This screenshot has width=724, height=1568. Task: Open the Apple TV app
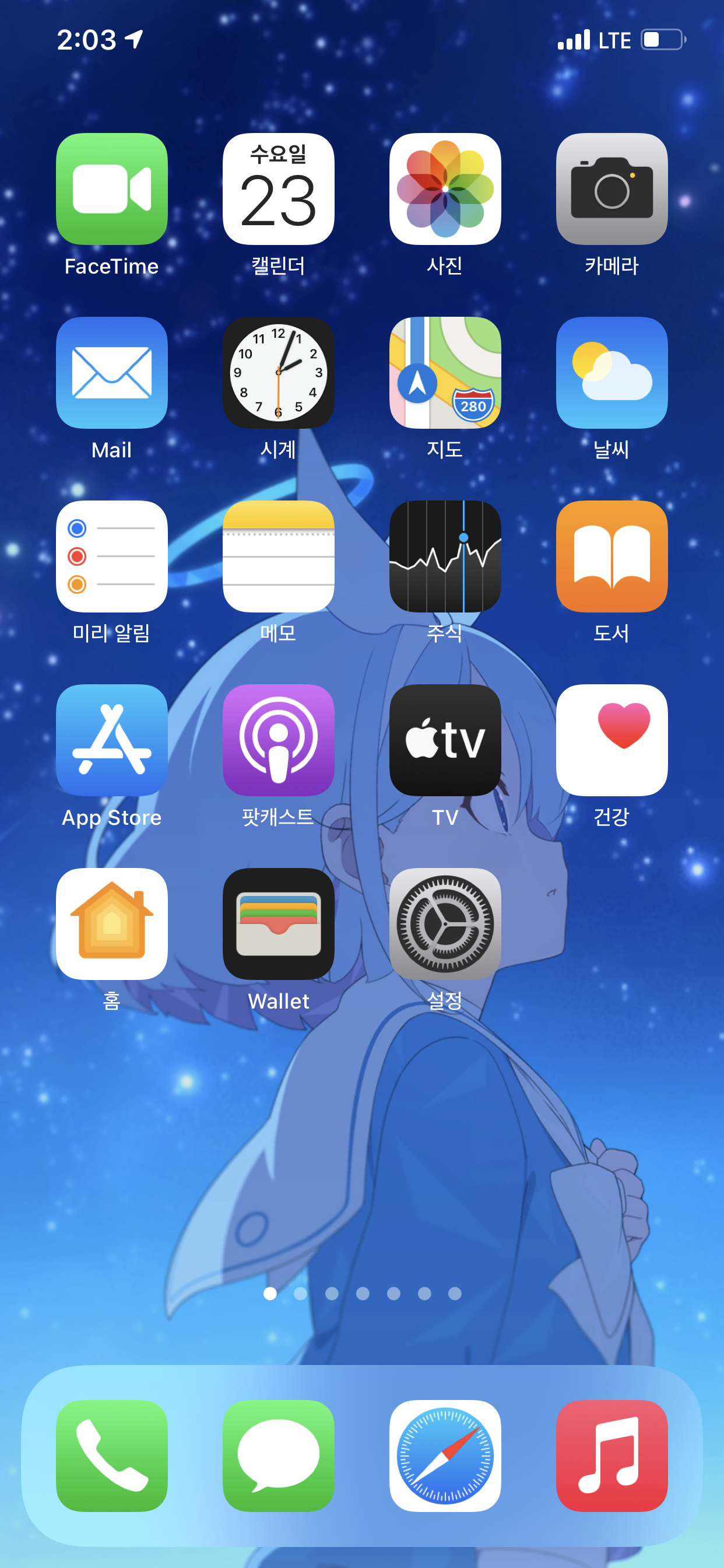coord(445,740)
